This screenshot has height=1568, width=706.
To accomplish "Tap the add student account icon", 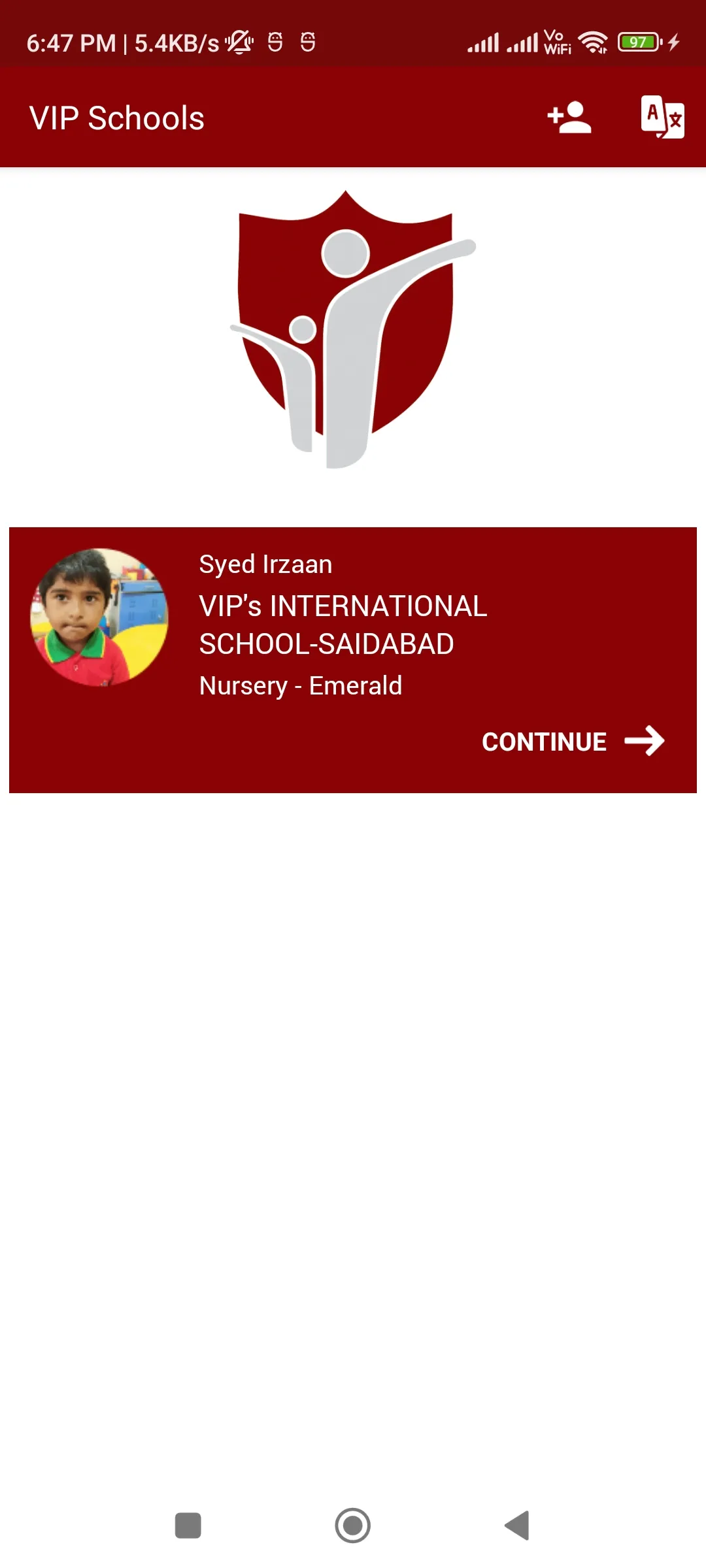I will tap(569, 118).
